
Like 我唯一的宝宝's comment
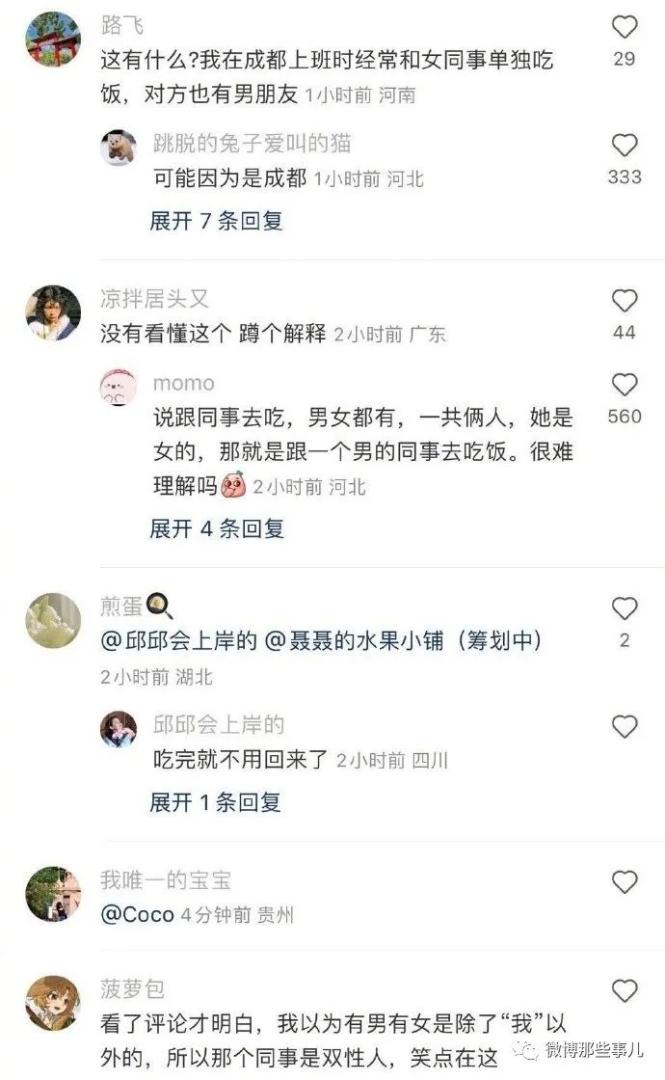pyautogui.click(x=624, y=882)
